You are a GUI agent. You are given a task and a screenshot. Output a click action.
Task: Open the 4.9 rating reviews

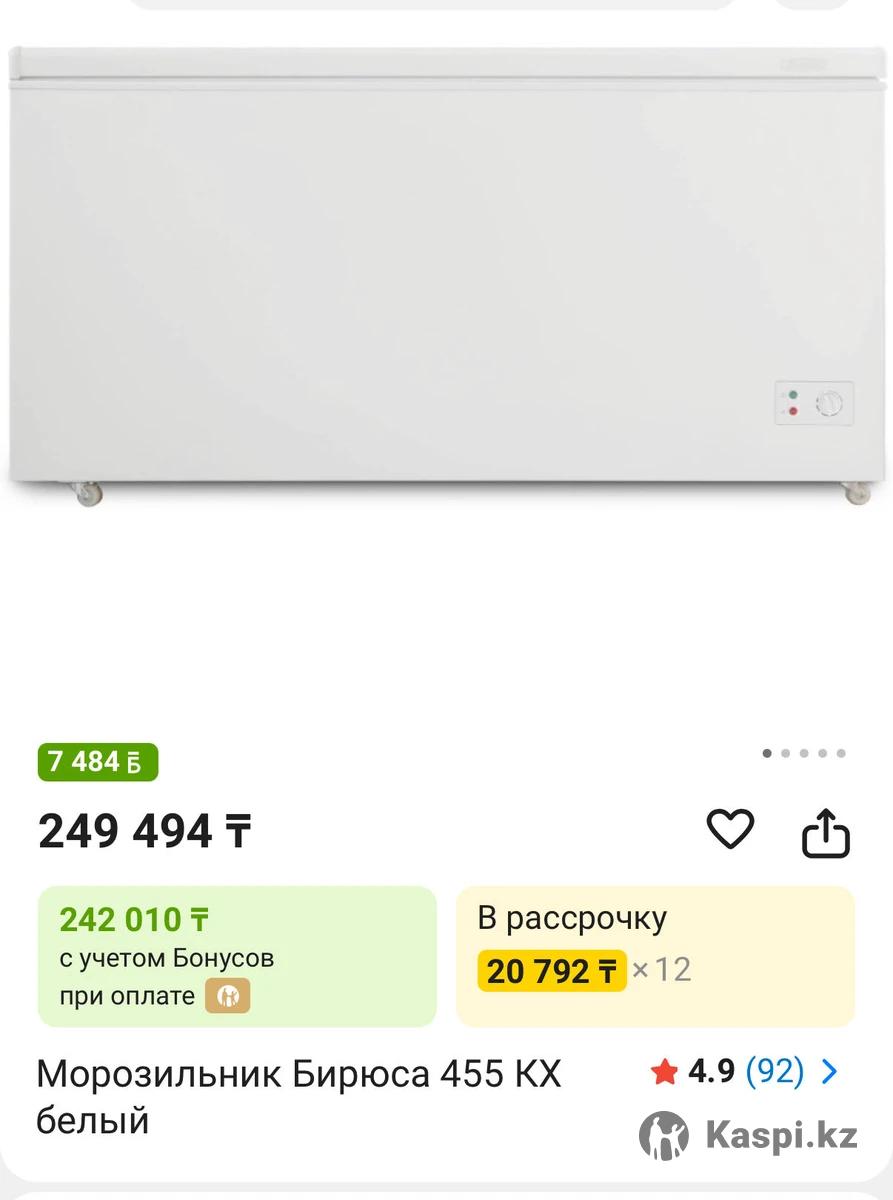pyautogui.click(x=745, y=1072)
